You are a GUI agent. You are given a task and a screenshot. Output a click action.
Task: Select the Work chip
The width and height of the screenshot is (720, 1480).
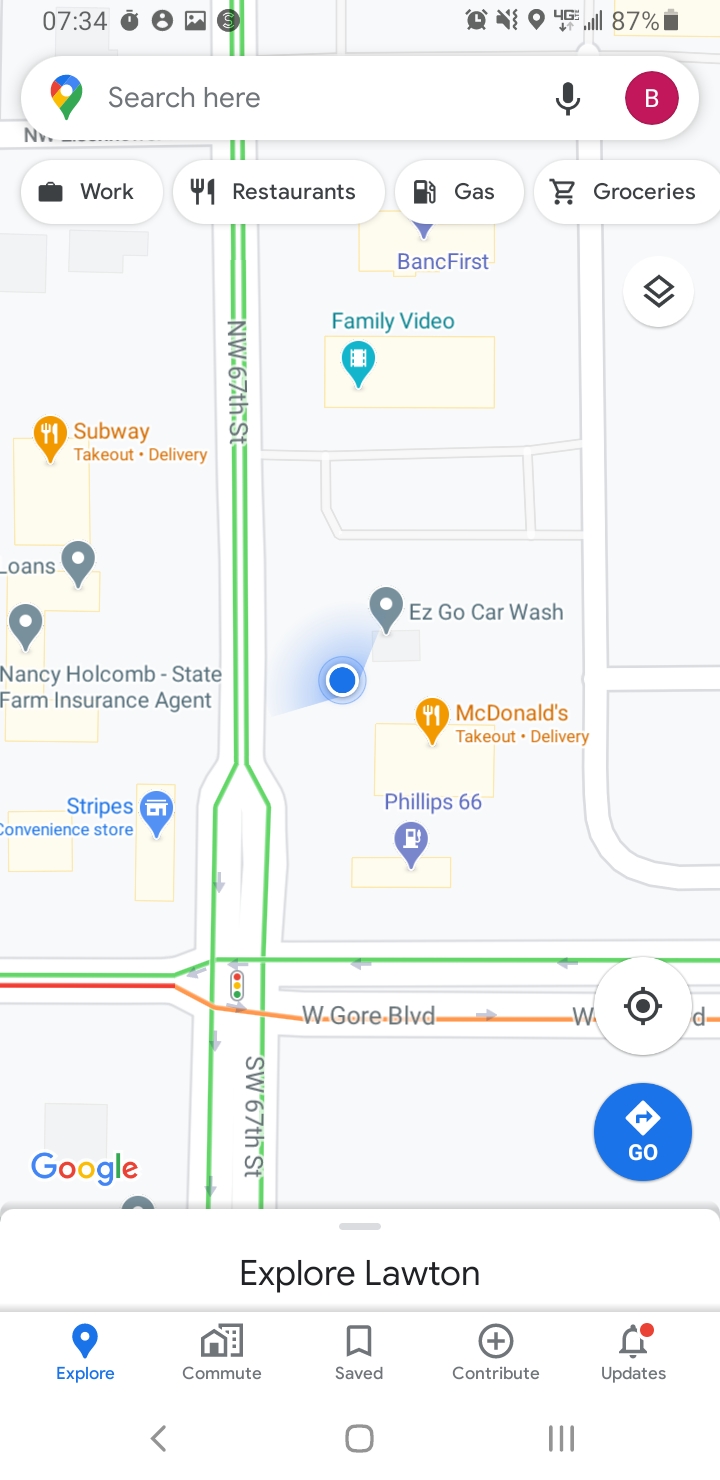click(x=90, y=191)
